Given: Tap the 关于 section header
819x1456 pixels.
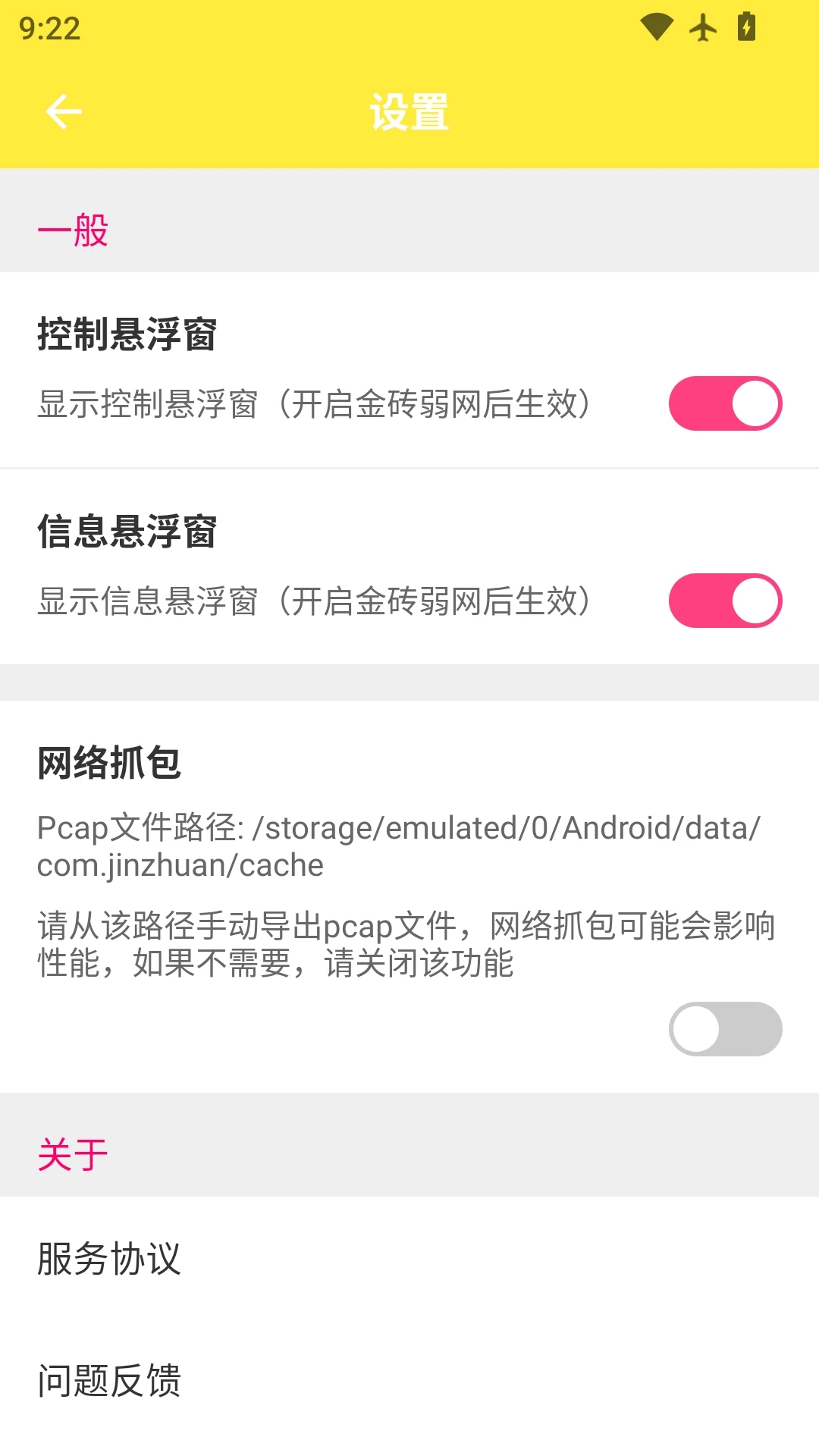Looking at the screenshot, I should (x=74, y=1153).
